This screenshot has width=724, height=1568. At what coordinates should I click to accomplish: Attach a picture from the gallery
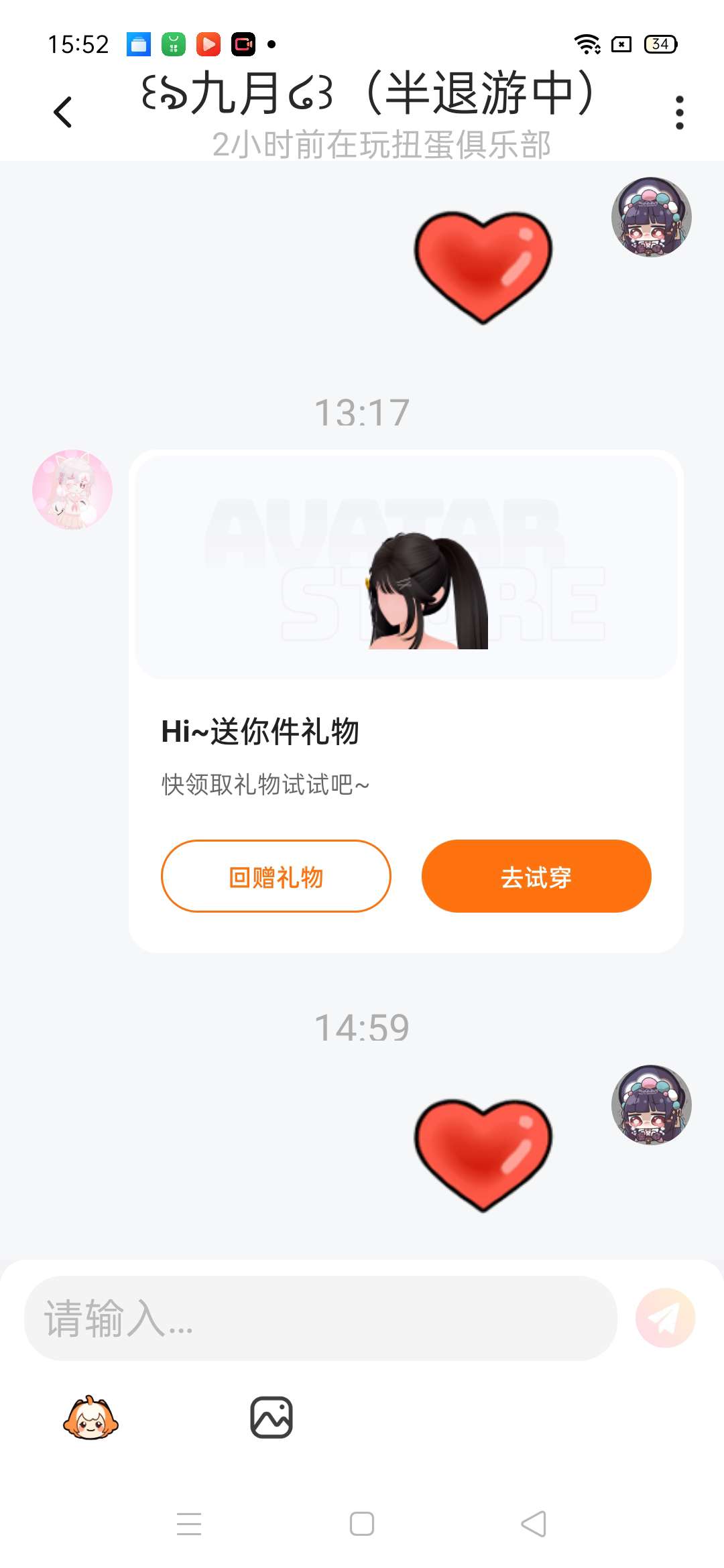pyautogui.click(x=271, y=1417)
